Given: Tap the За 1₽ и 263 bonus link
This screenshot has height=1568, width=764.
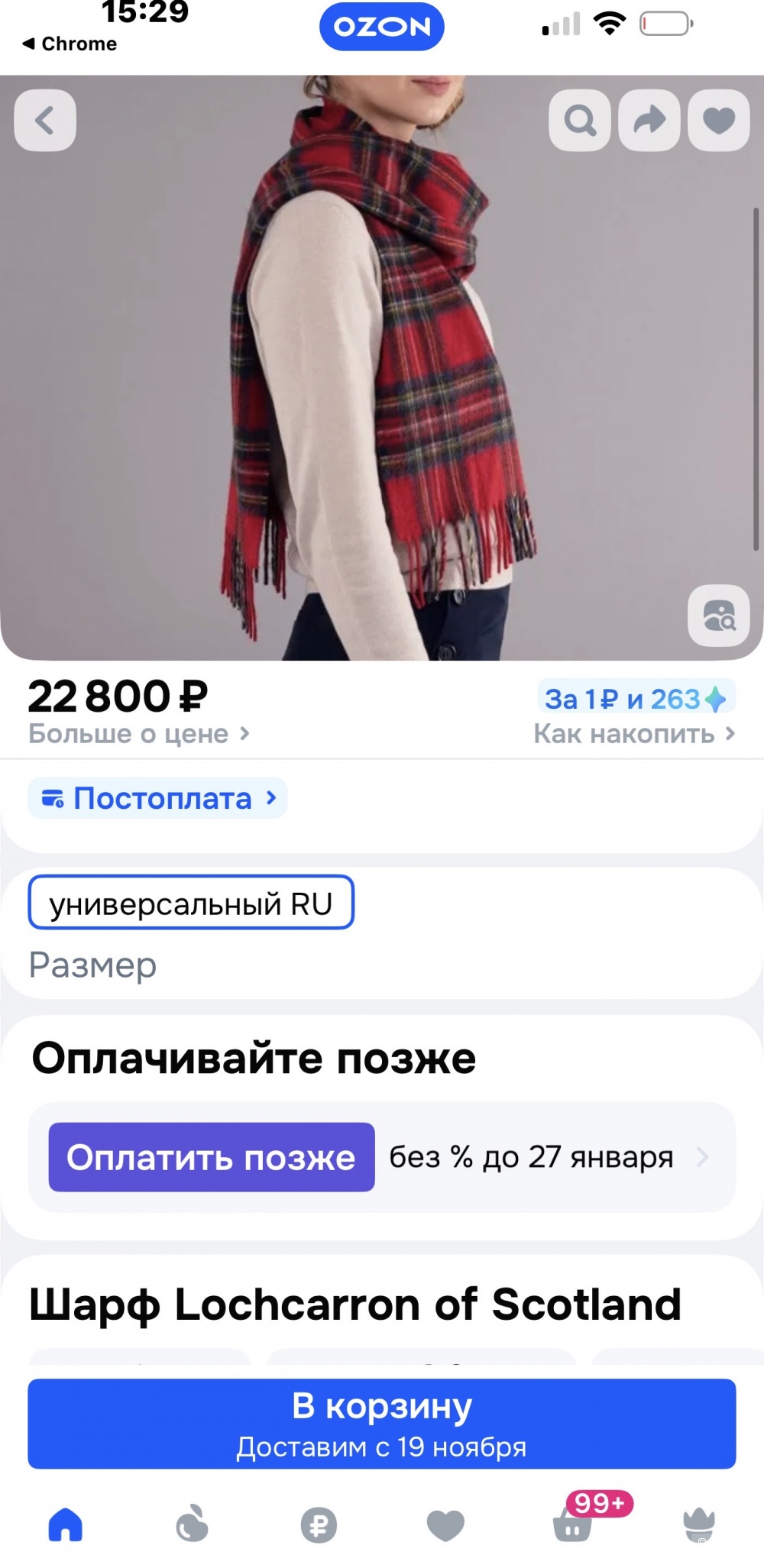Looking at the screenshot, I should [x=634, y=697].
